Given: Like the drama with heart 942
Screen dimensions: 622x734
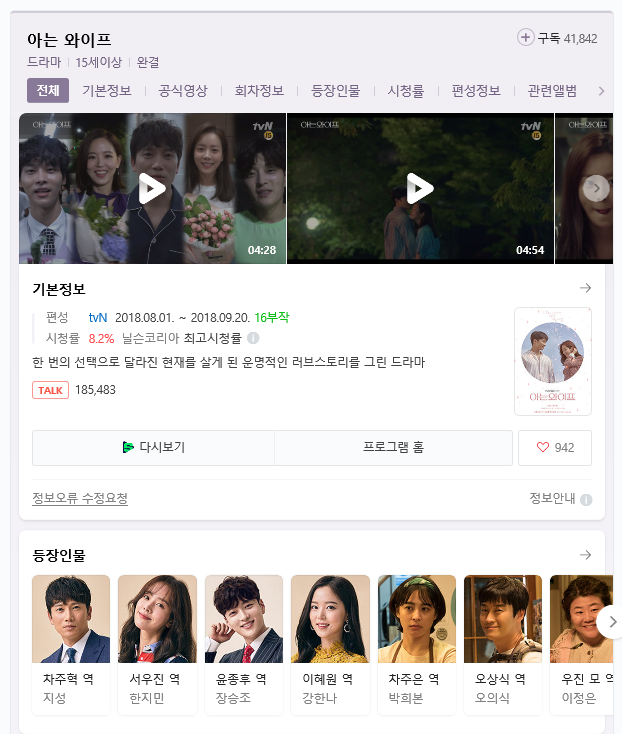Looking at the screenshot, I should [x=555, y=448].
